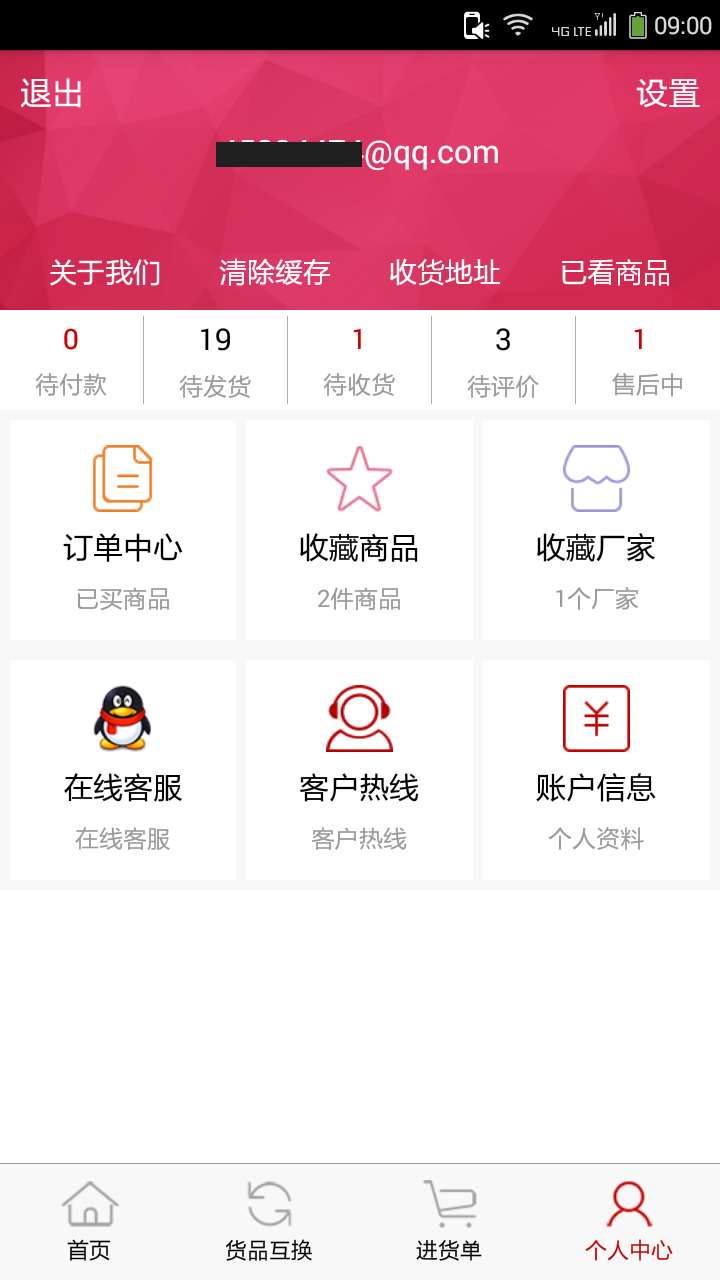The image size is (720, 1280).
Task: Contact 在线客服 via QQ
Action: click(123, 770)
